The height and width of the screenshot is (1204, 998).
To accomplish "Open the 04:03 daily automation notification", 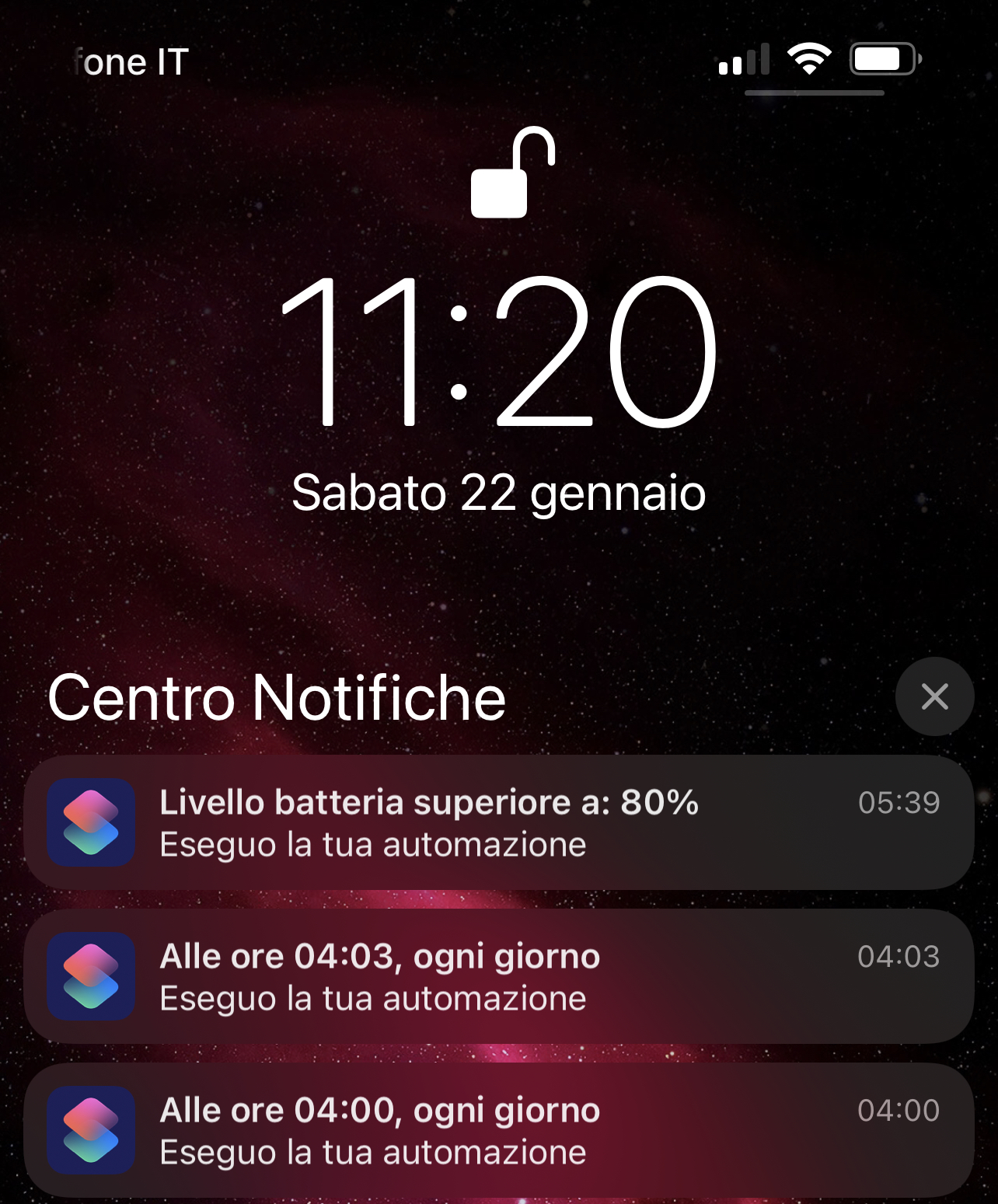I will tap(499, 976).
